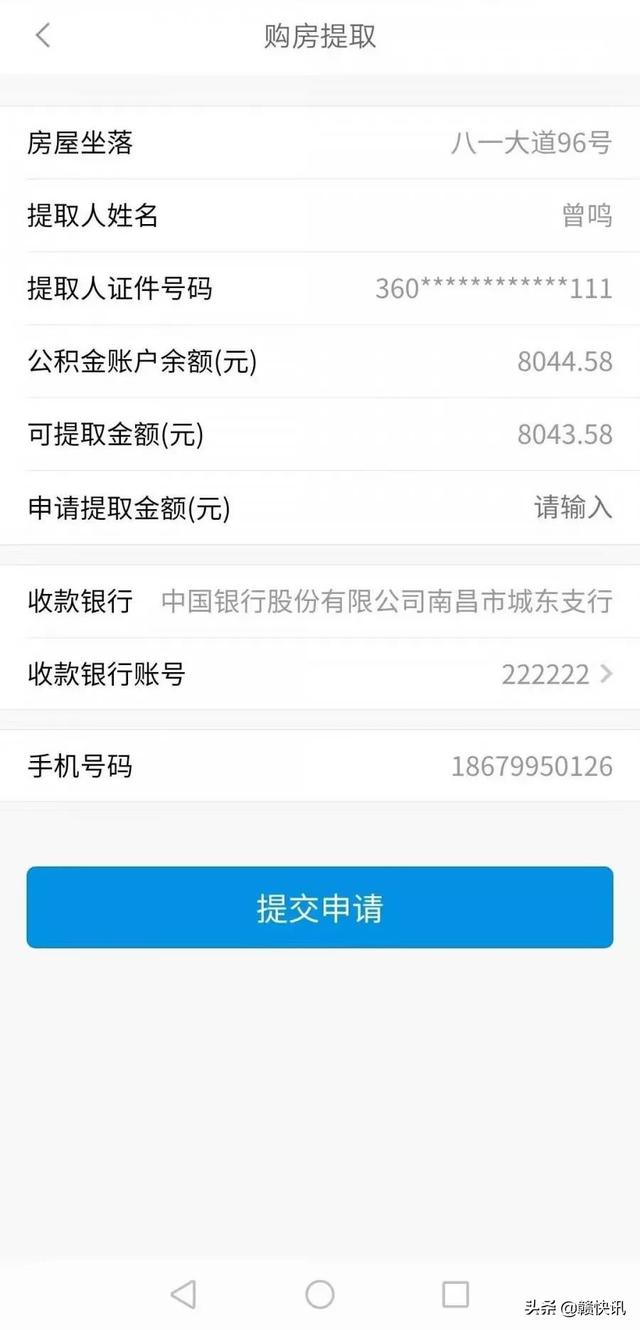Enter amount in 申请提取金额 field
The image size is (640, 1330).
(572, 508)
